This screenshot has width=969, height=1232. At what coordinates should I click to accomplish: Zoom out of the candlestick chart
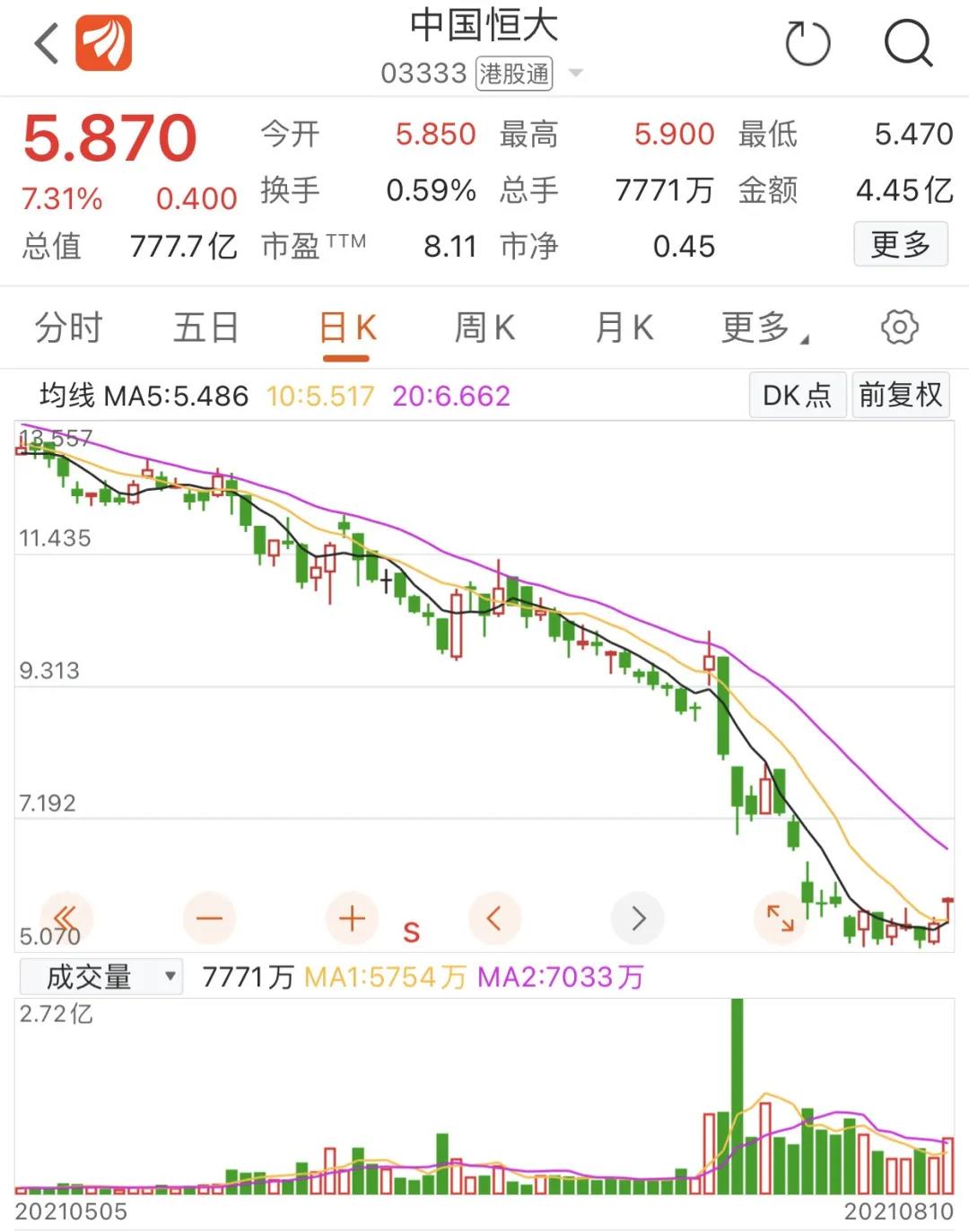click(208, 918)
